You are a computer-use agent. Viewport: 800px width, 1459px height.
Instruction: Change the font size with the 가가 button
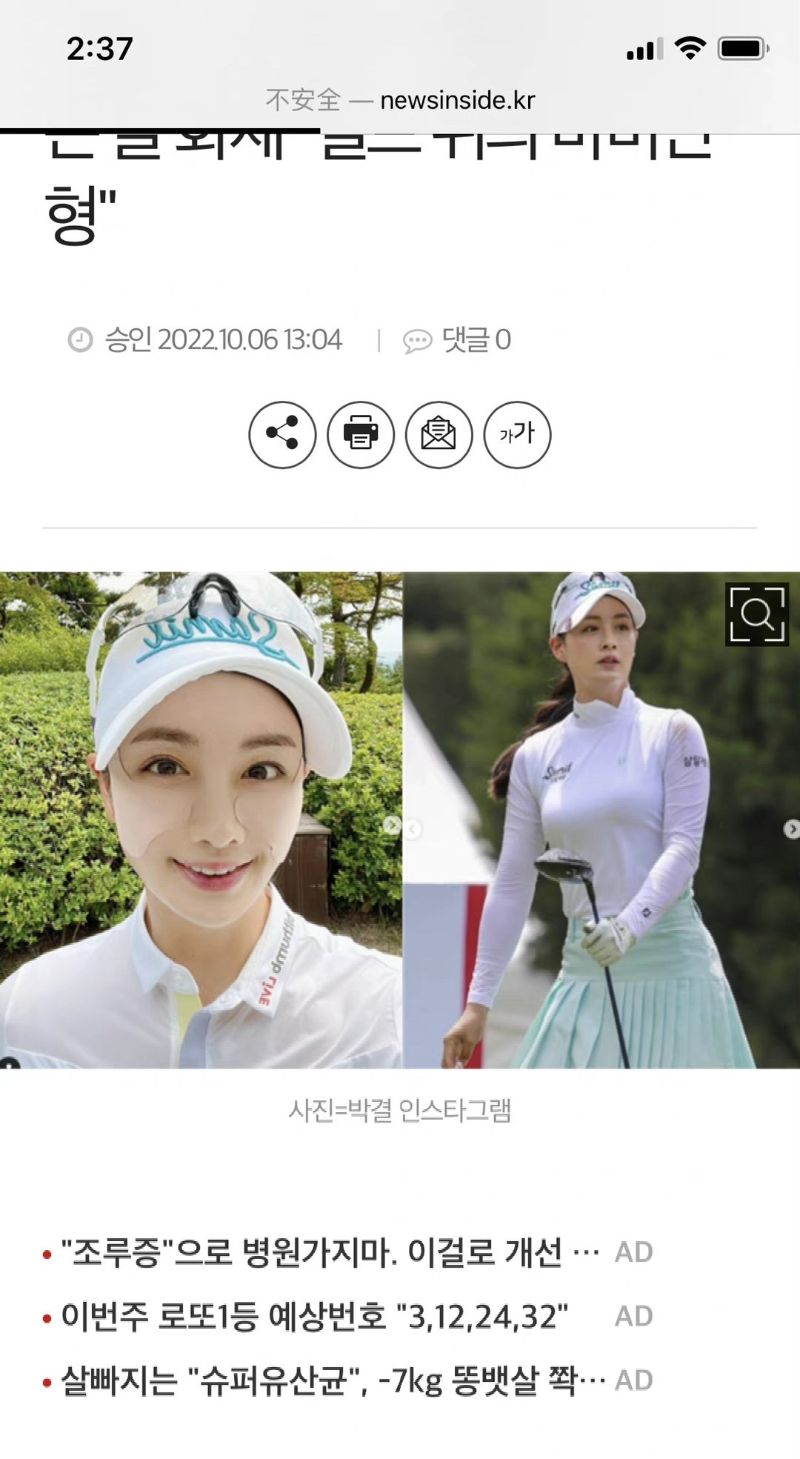(517, 434)
